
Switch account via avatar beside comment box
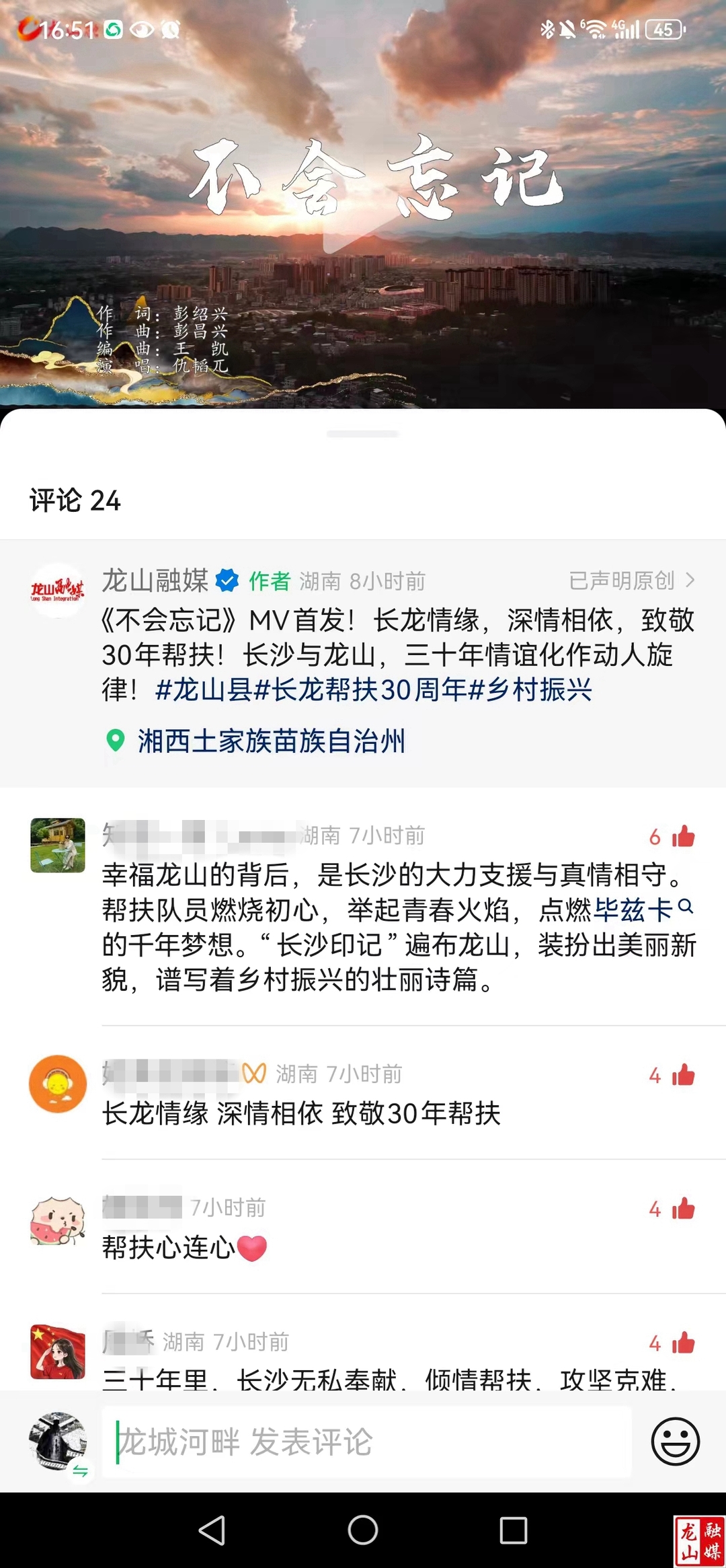[59, 1442]
